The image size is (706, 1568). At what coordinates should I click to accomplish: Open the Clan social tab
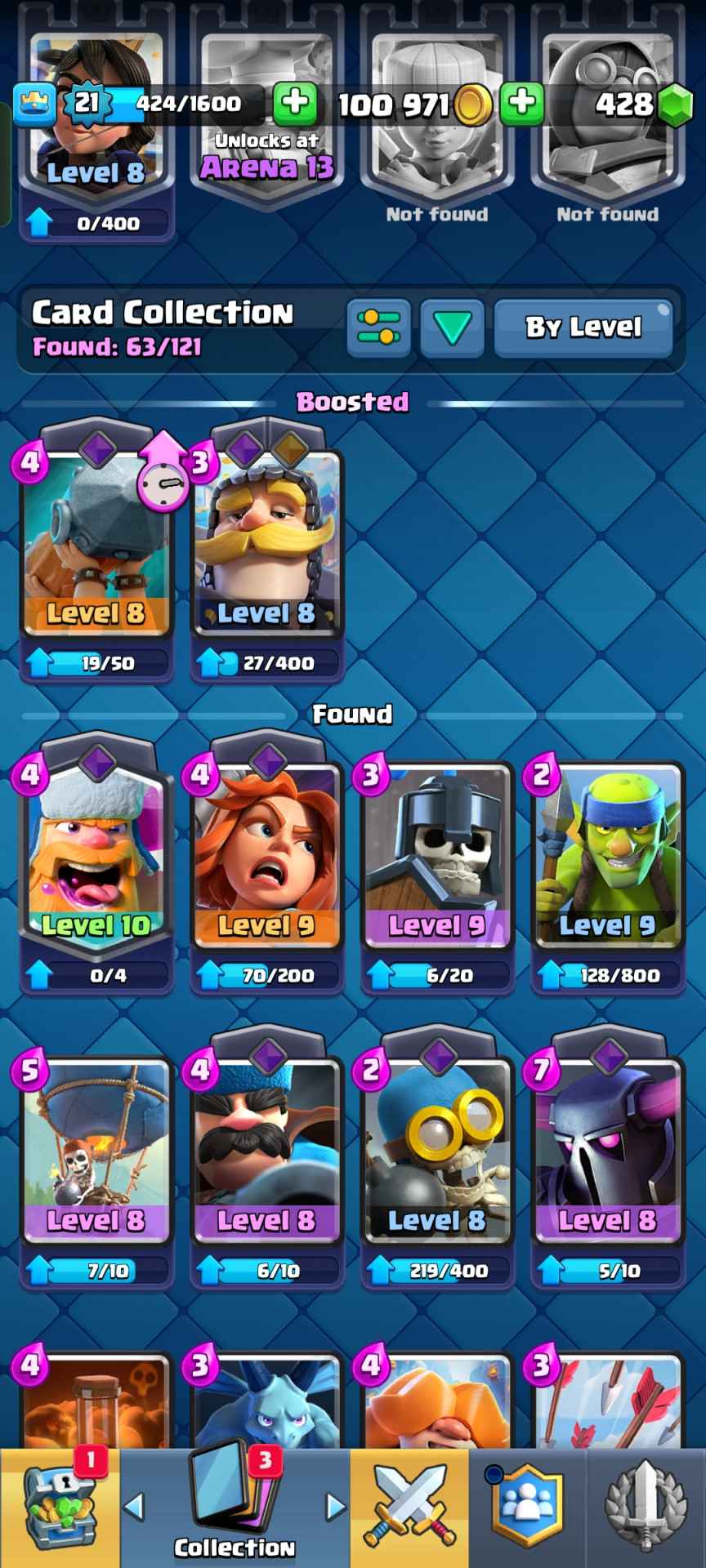tap(527, 1508)
